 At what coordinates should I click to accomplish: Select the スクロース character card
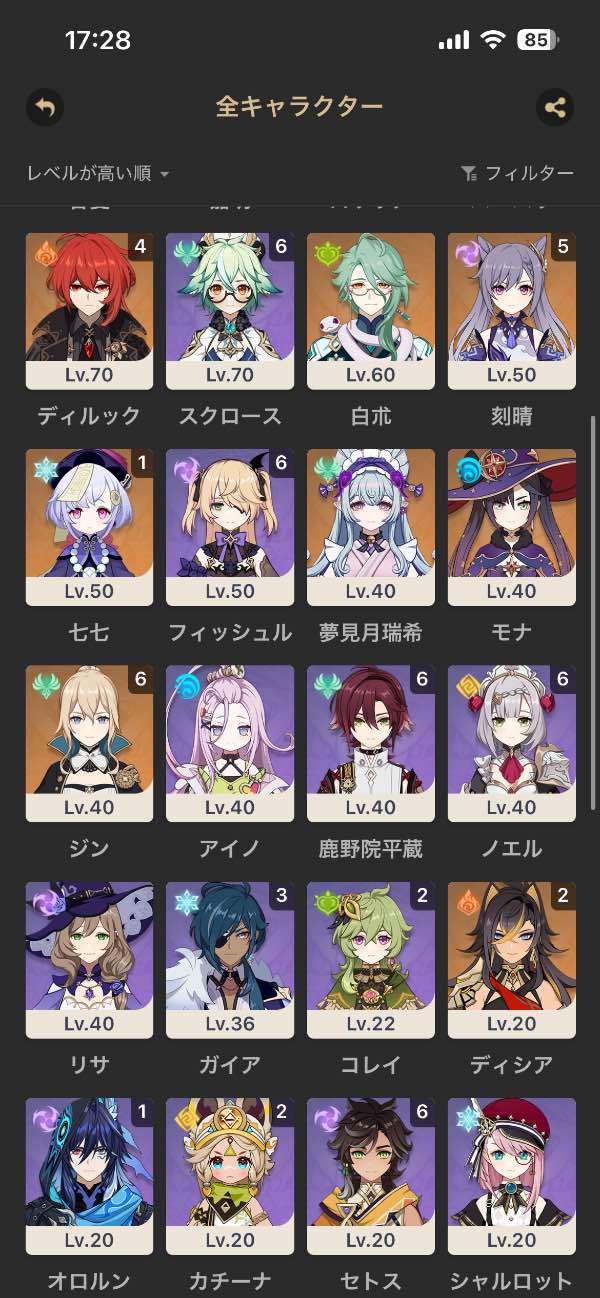coord(230,311)
